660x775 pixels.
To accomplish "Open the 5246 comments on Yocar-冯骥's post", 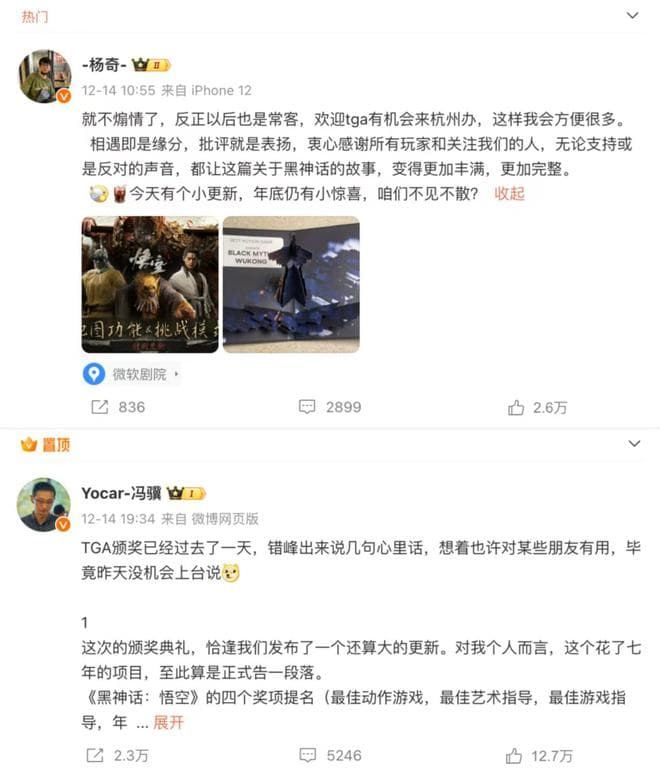I will pyautogui.click(x=330, y=755).
